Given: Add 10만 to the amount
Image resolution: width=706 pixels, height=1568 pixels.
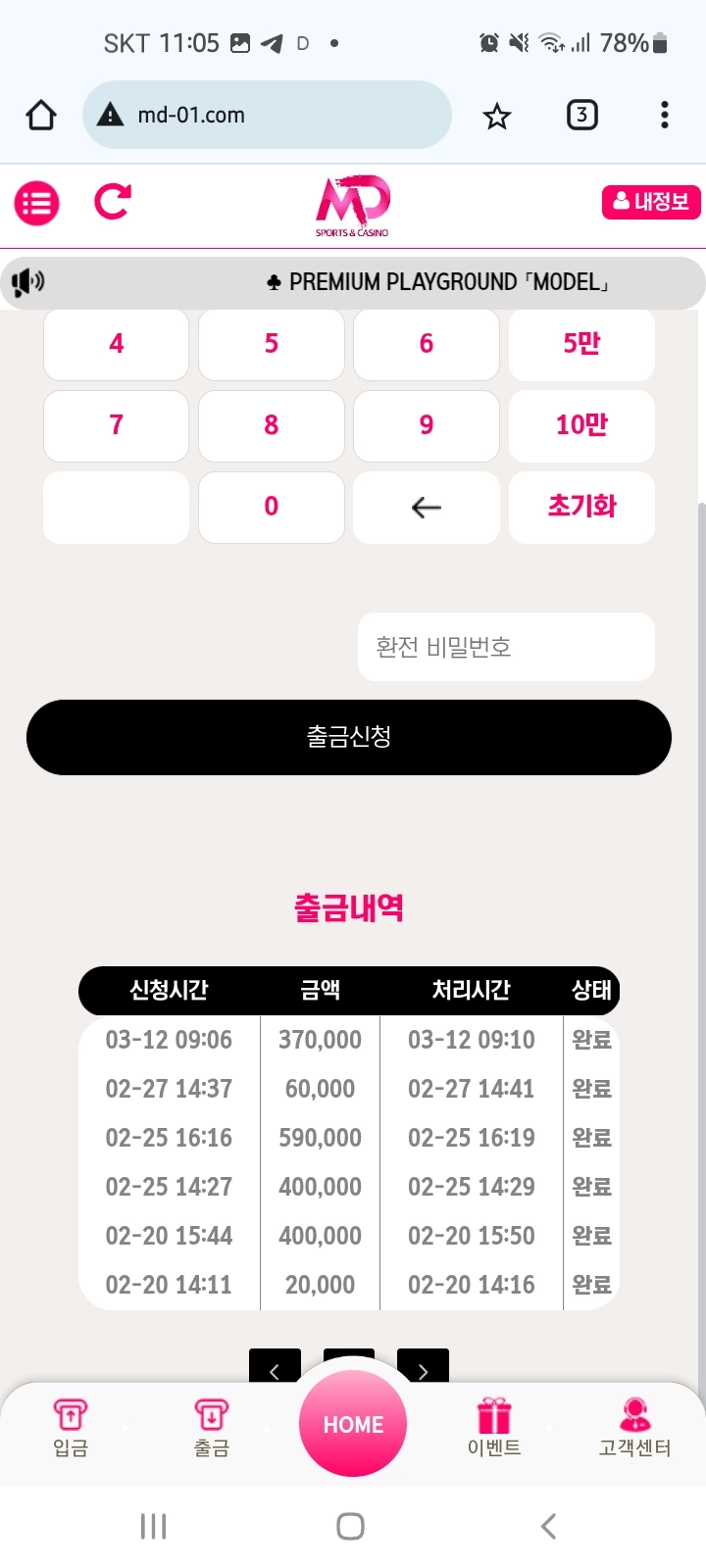Looking at the screenshot, I should click(x=581, y=425).
